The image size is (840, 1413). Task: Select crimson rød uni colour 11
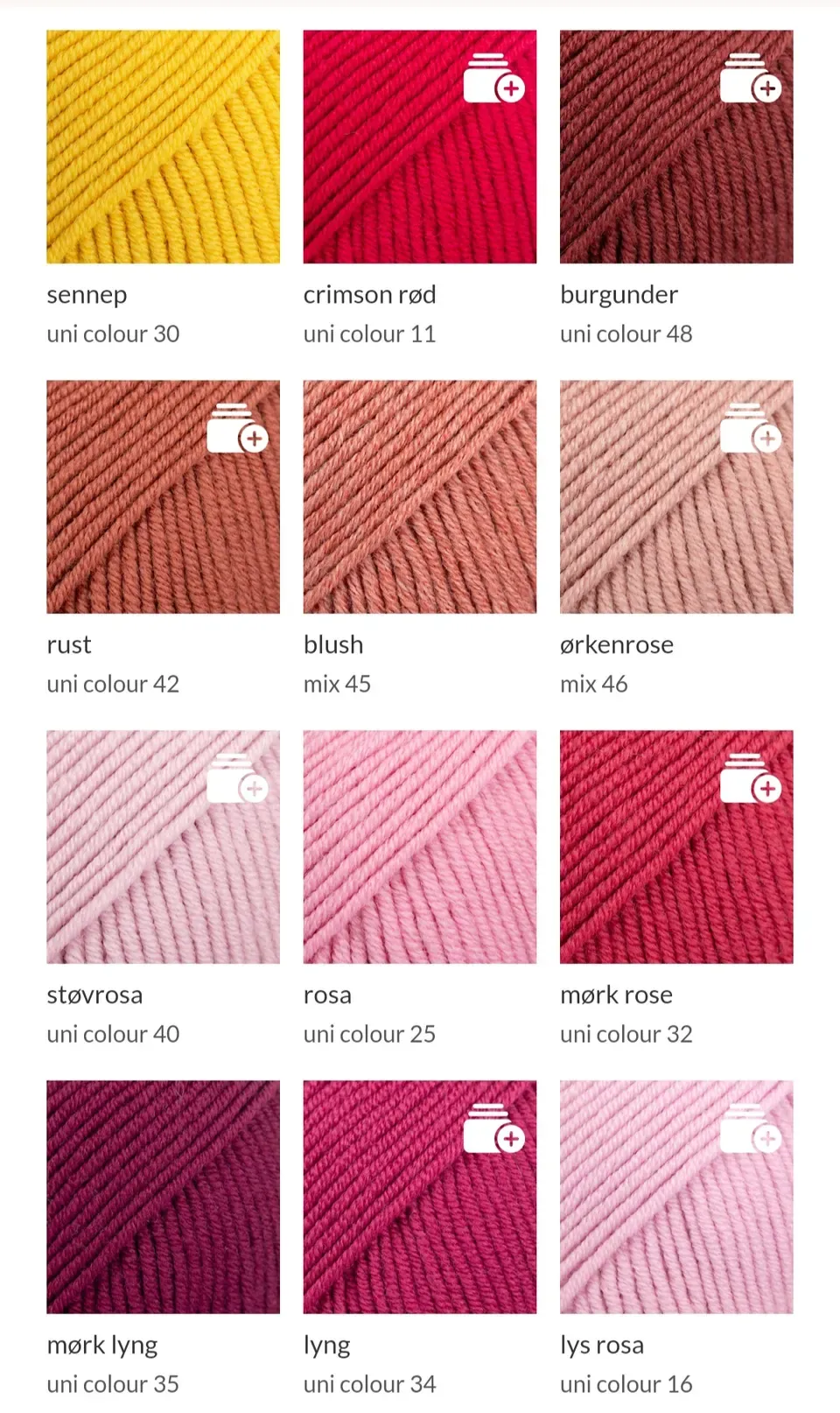419,147
